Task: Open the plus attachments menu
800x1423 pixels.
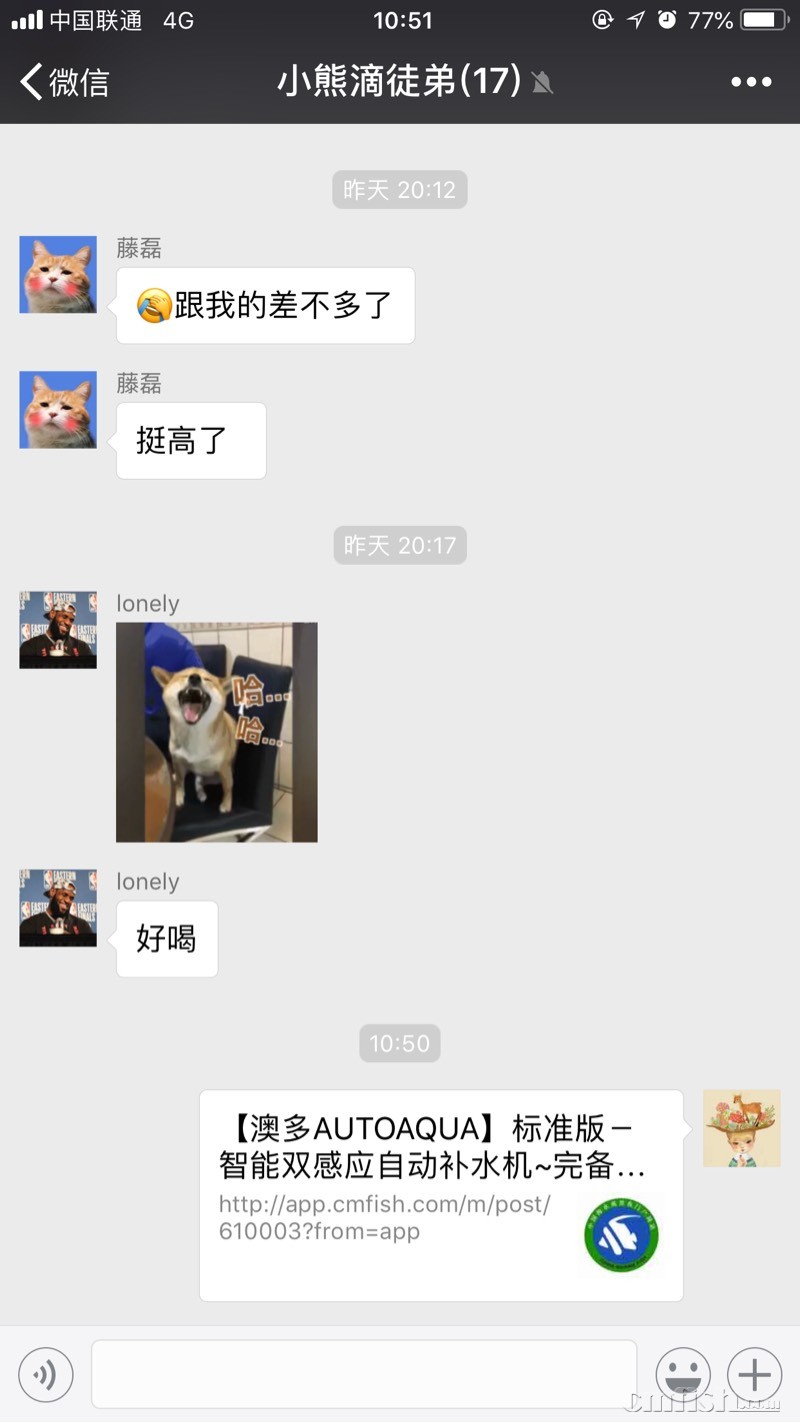Action: 754,1375
